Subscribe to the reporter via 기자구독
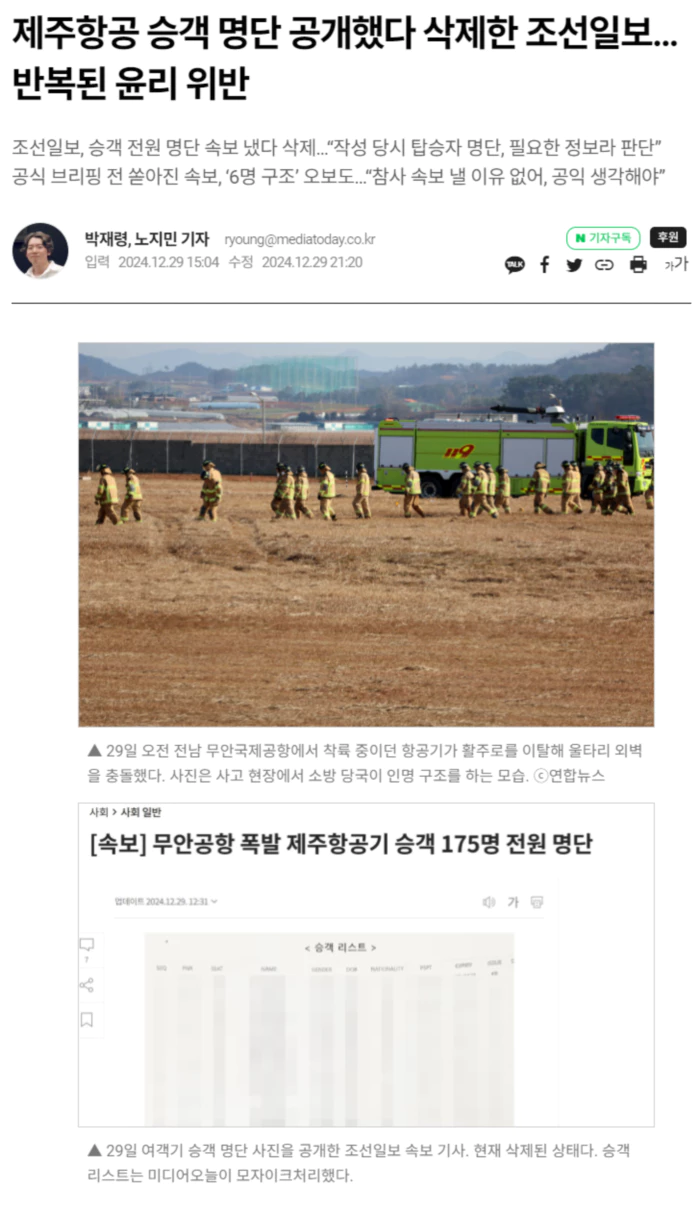700x1213 pixels. coord(603,238)
